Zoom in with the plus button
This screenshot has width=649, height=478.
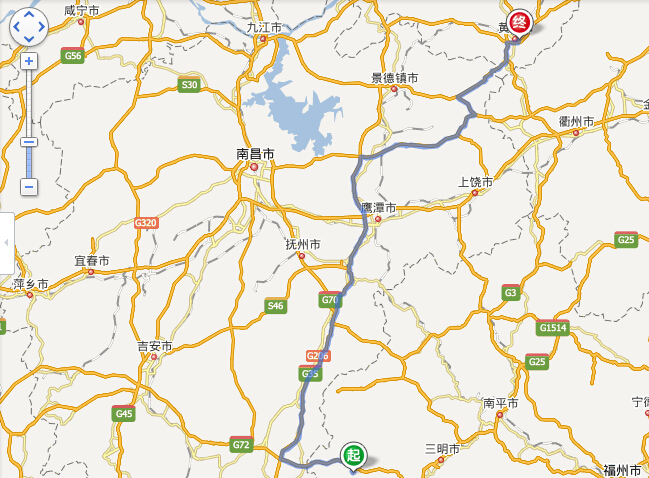pyautogui.click(x=29, y=61)
